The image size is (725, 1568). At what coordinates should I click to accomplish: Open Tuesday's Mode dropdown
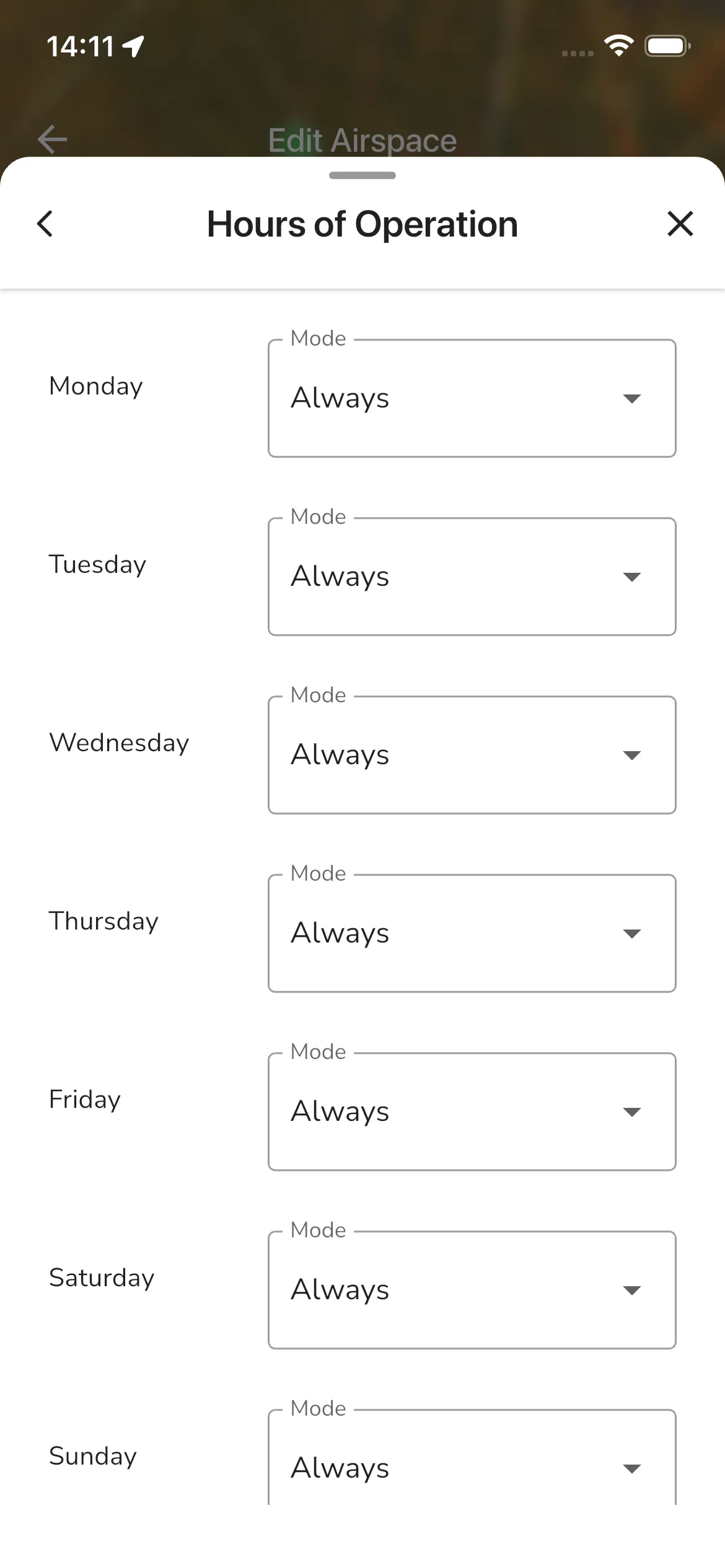pos(472,577)
